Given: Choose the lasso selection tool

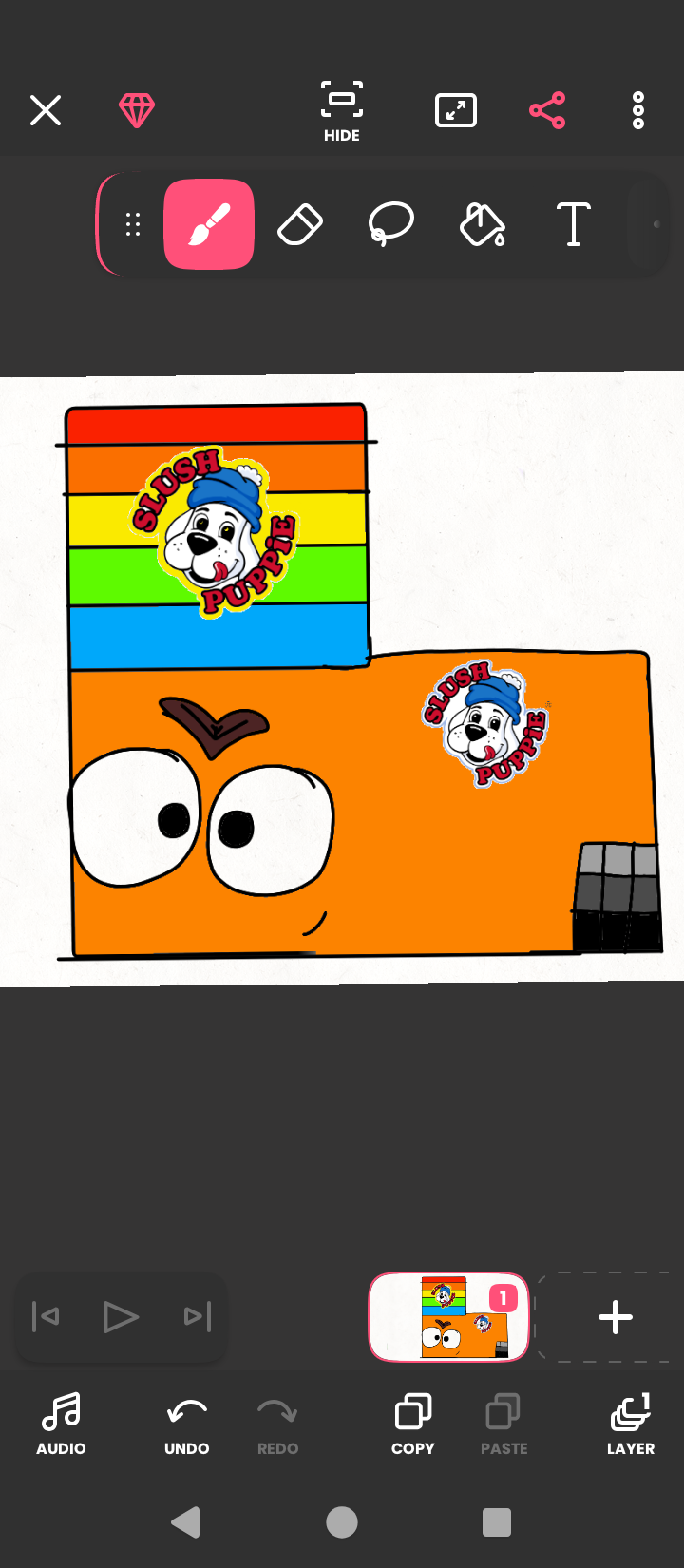Looking at the screenshot, I should click(390, 224).
